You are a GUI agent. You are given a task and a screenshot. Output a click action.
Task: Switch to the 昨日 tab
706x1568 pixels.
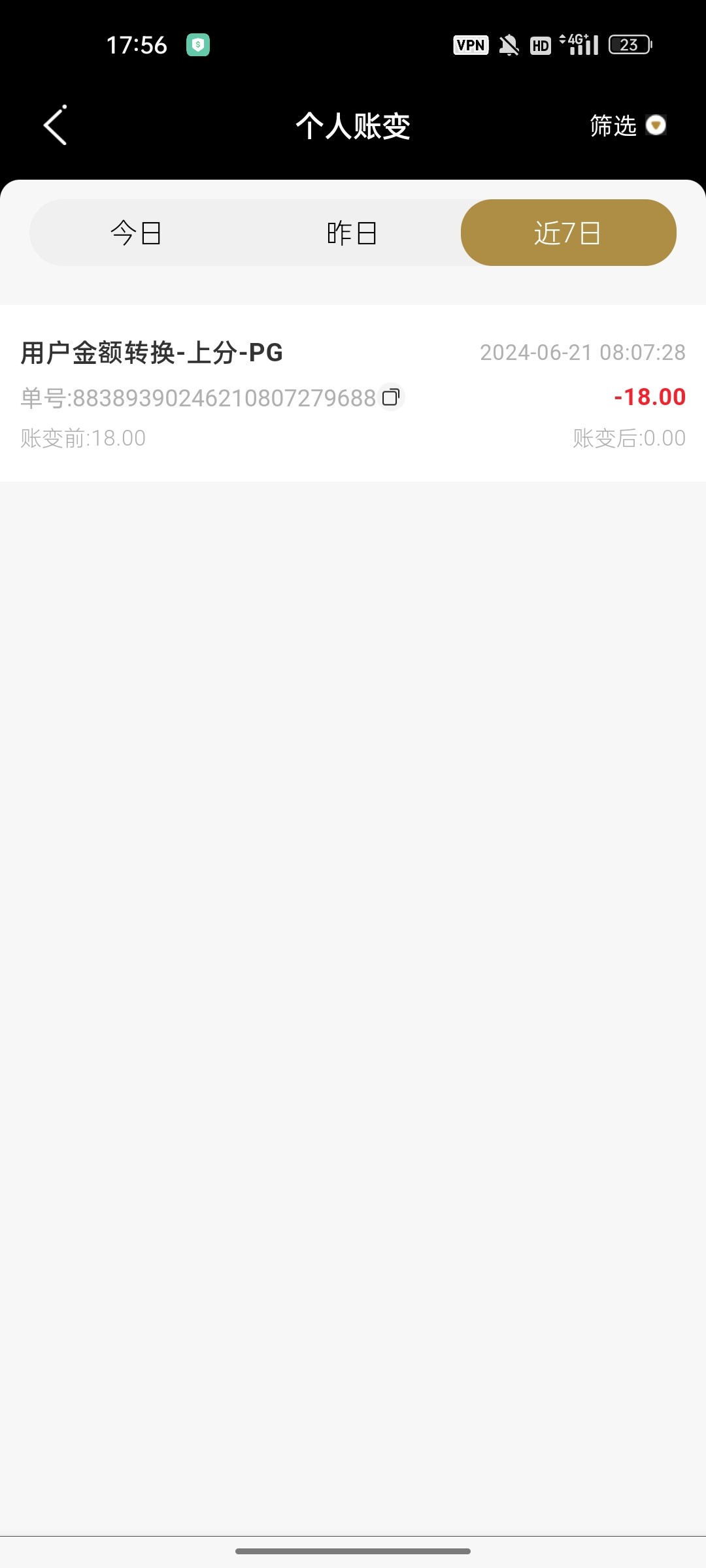click(x=352, y=233)
